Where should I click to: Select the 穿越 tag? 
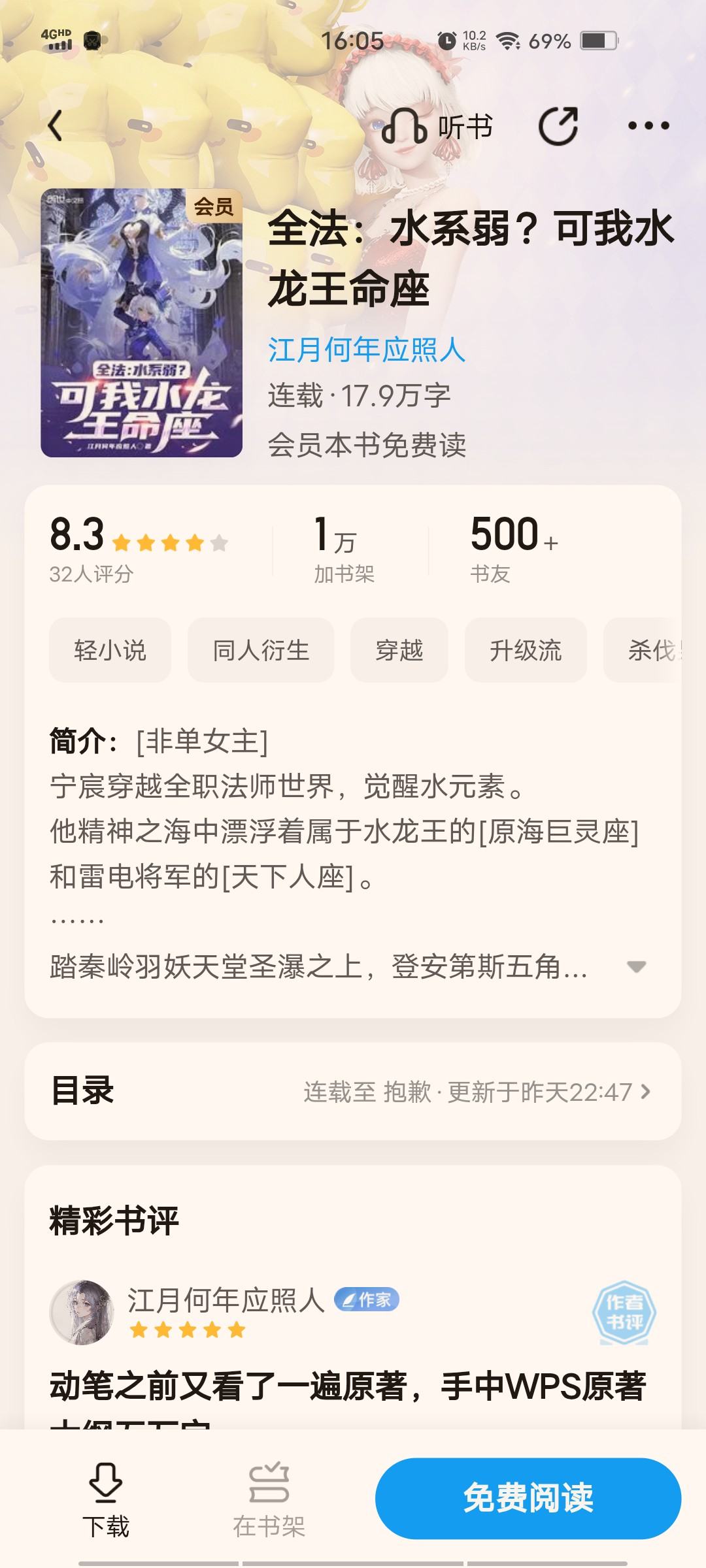[x=399, y=650]
